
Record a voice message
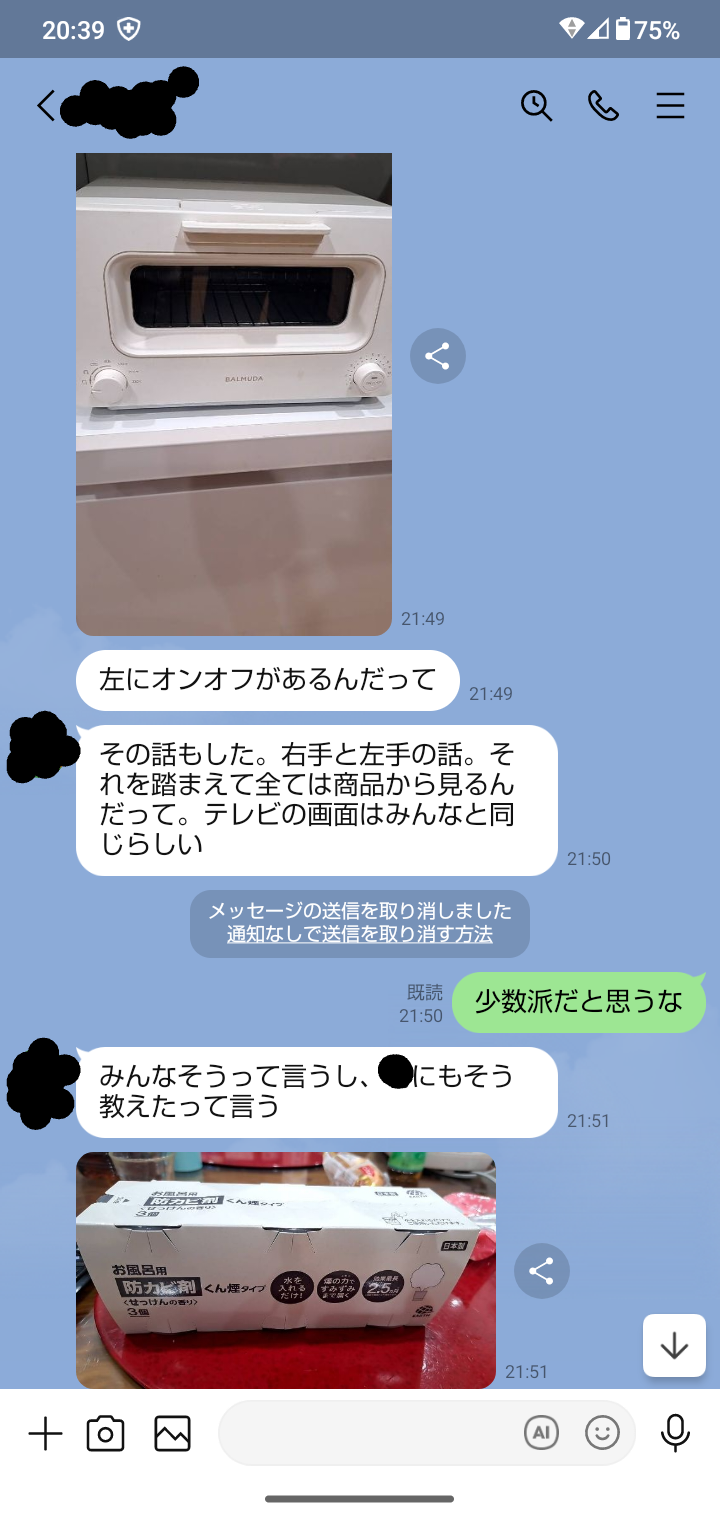pyautogui.click(x=676, y=1434)
